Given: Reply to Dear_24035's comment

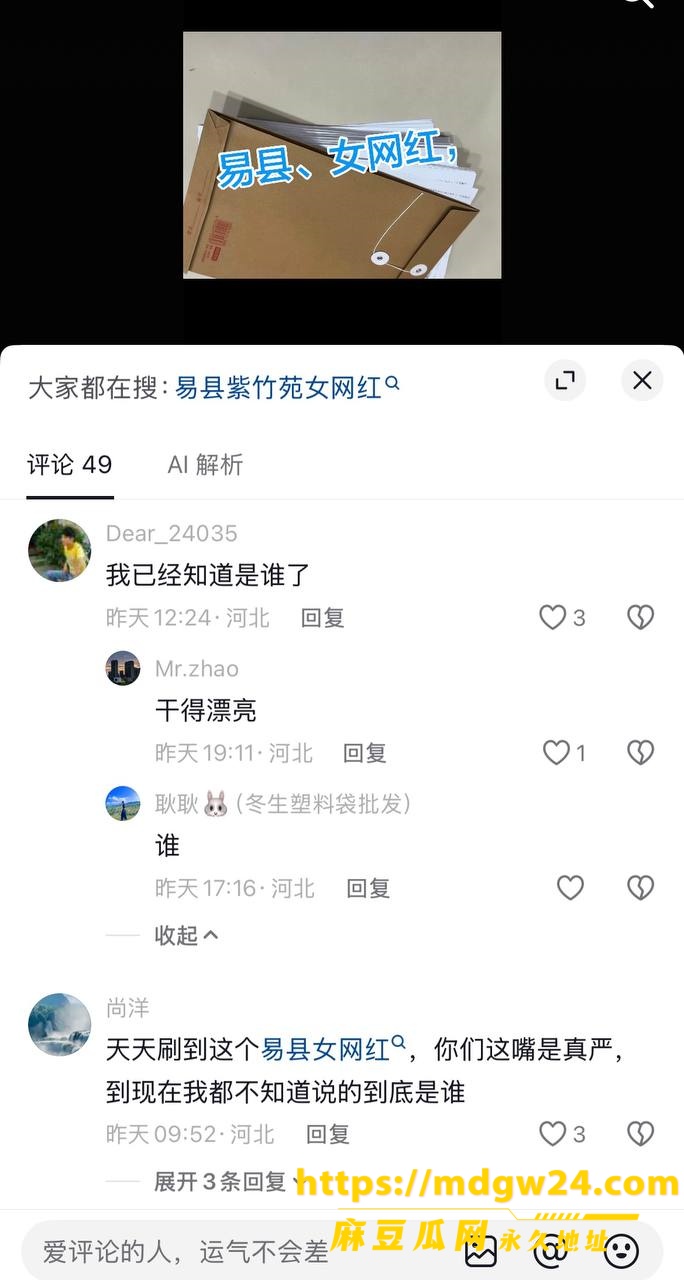Looking at the screenshot, I should click(x=323, y=618).
